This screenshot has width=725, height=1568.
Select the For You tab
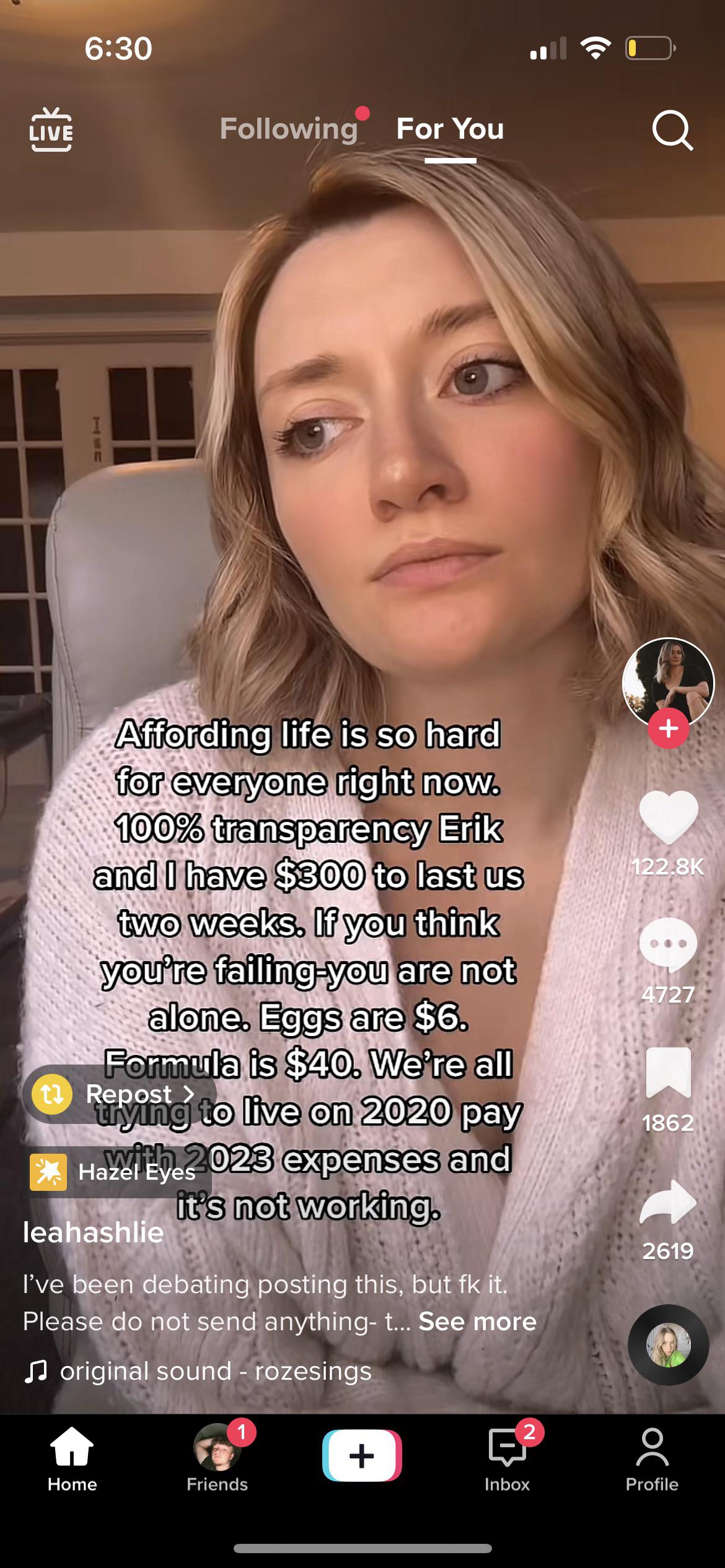[x=450, y=129]
